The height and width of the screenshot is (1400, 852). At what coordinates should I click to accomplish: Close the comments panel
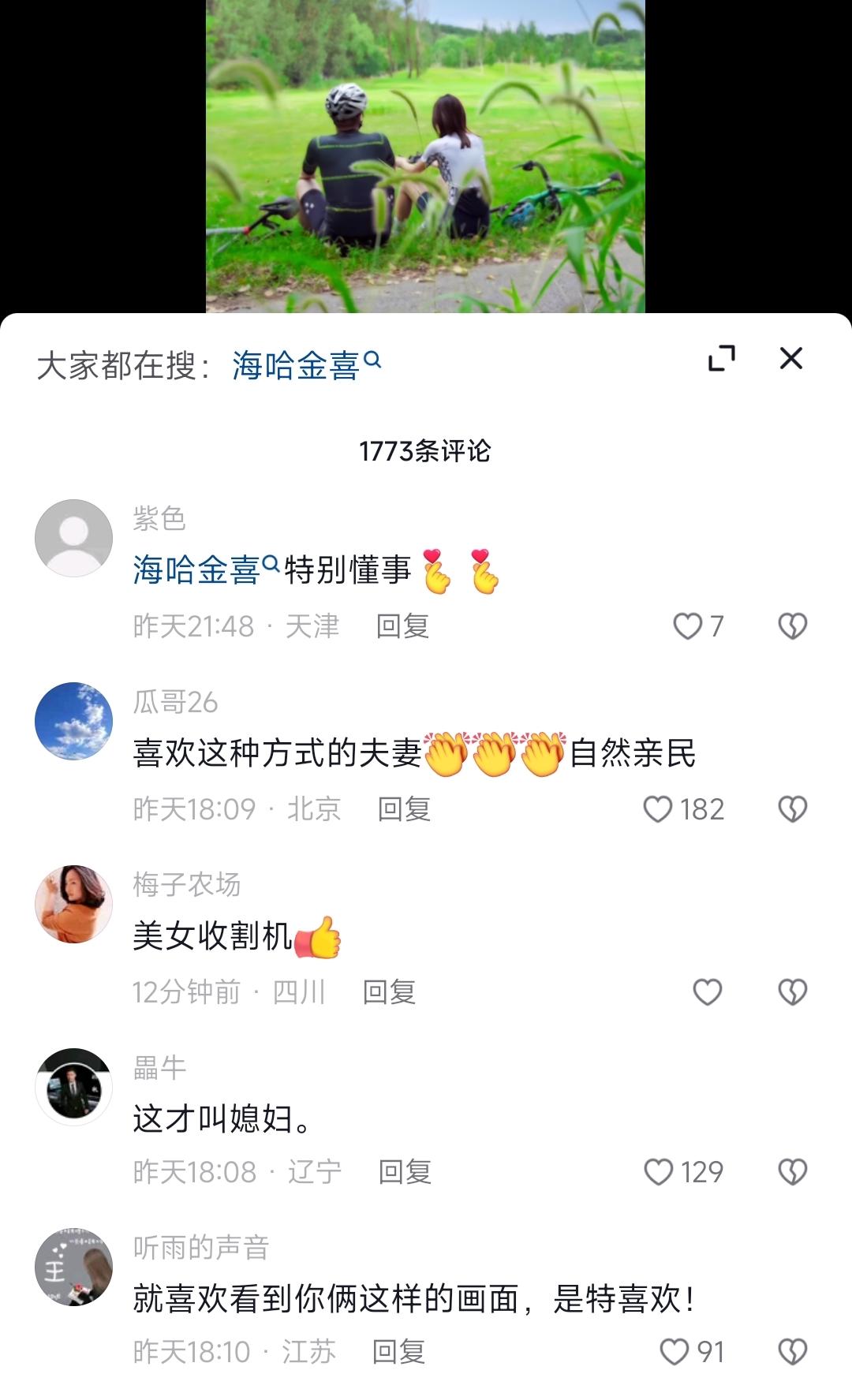[790, 358]
